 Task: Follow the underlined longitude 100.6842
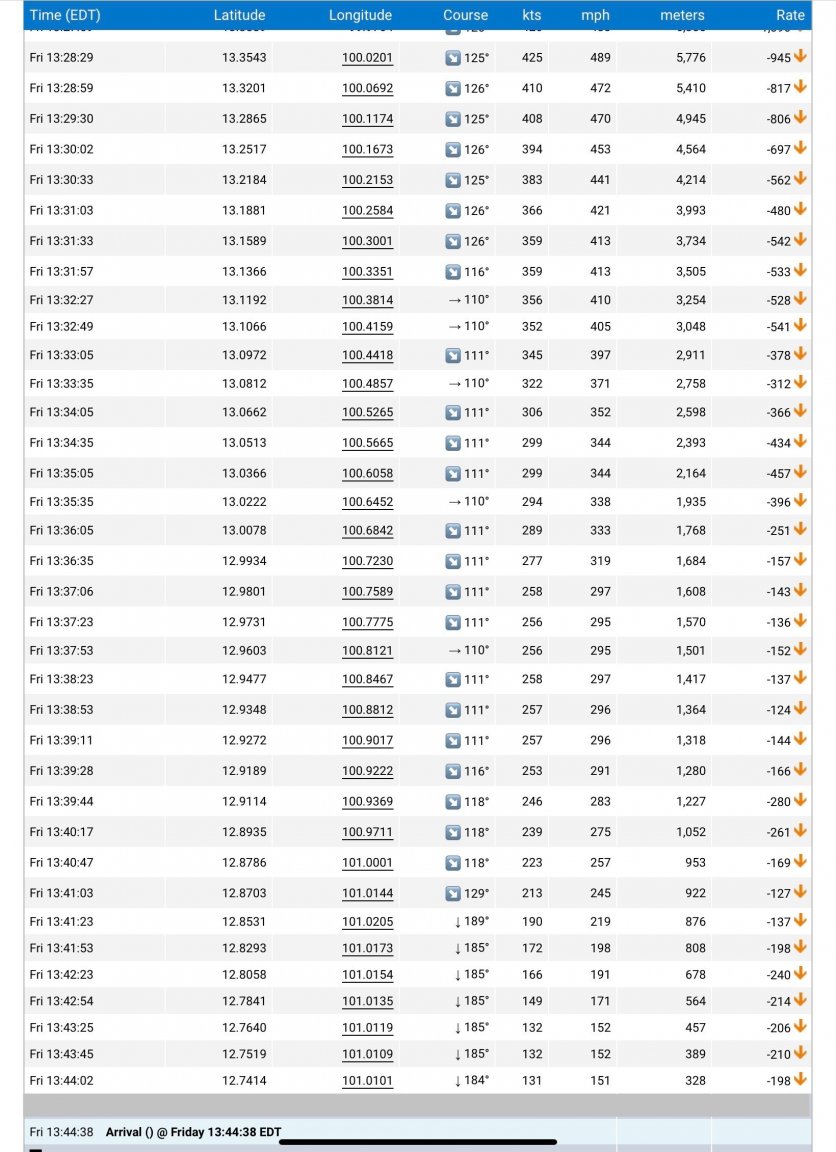367,530
